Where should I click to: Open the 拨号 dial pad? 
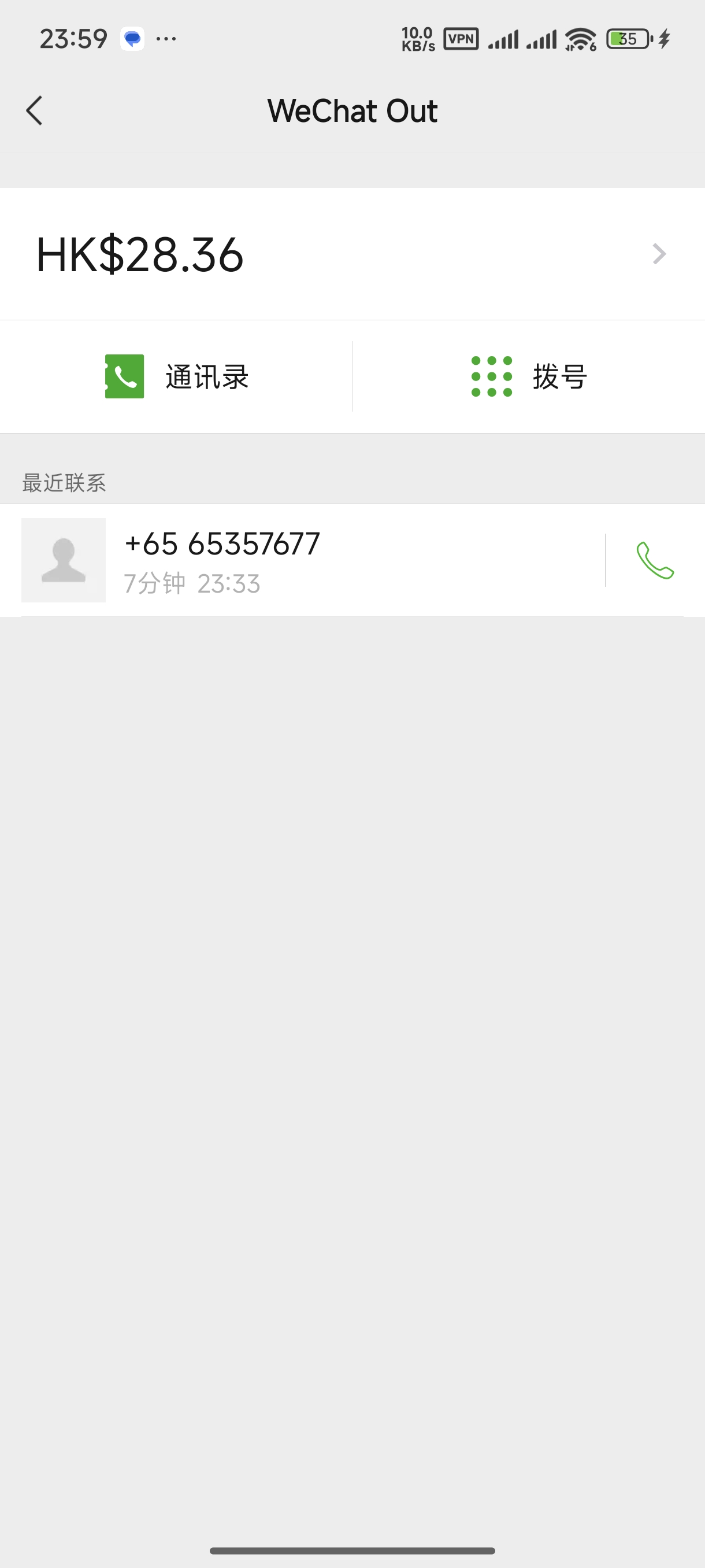529,377
